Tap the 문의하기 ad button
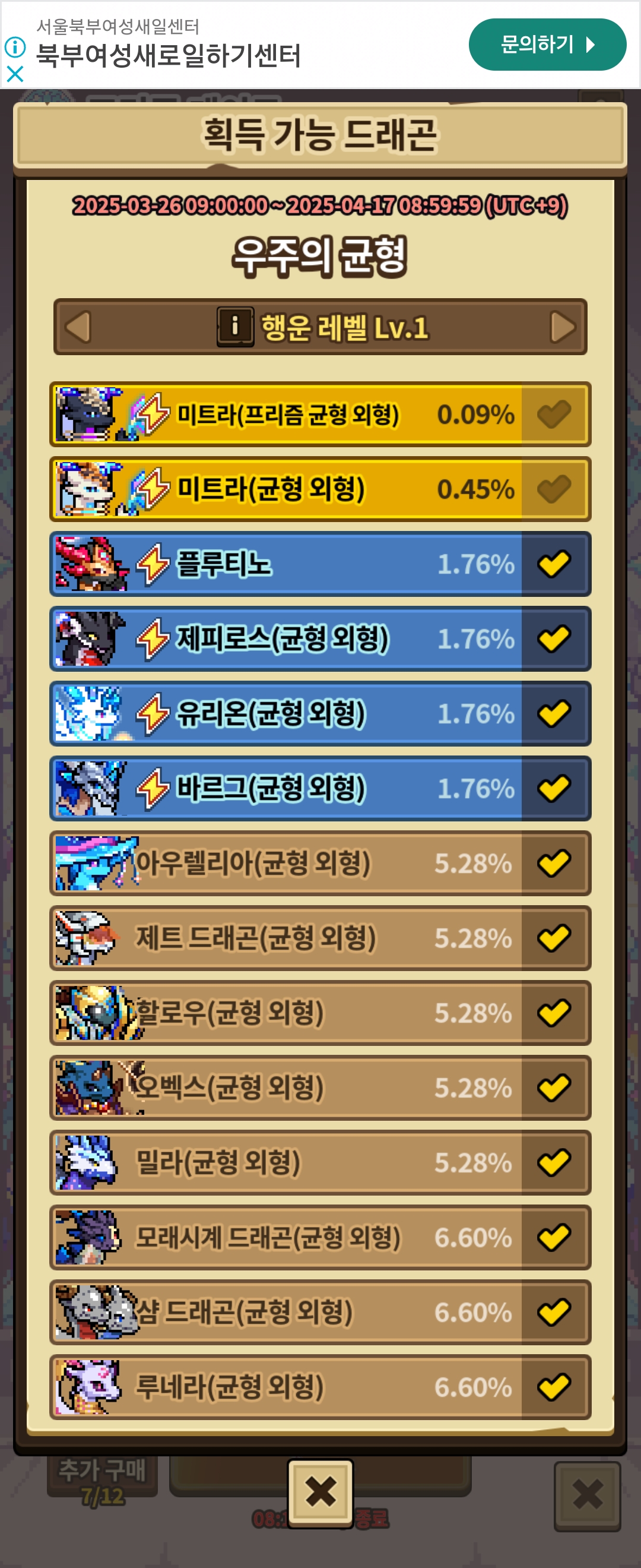Screen dimensions: 641x1568 click(x=547, y=45)
